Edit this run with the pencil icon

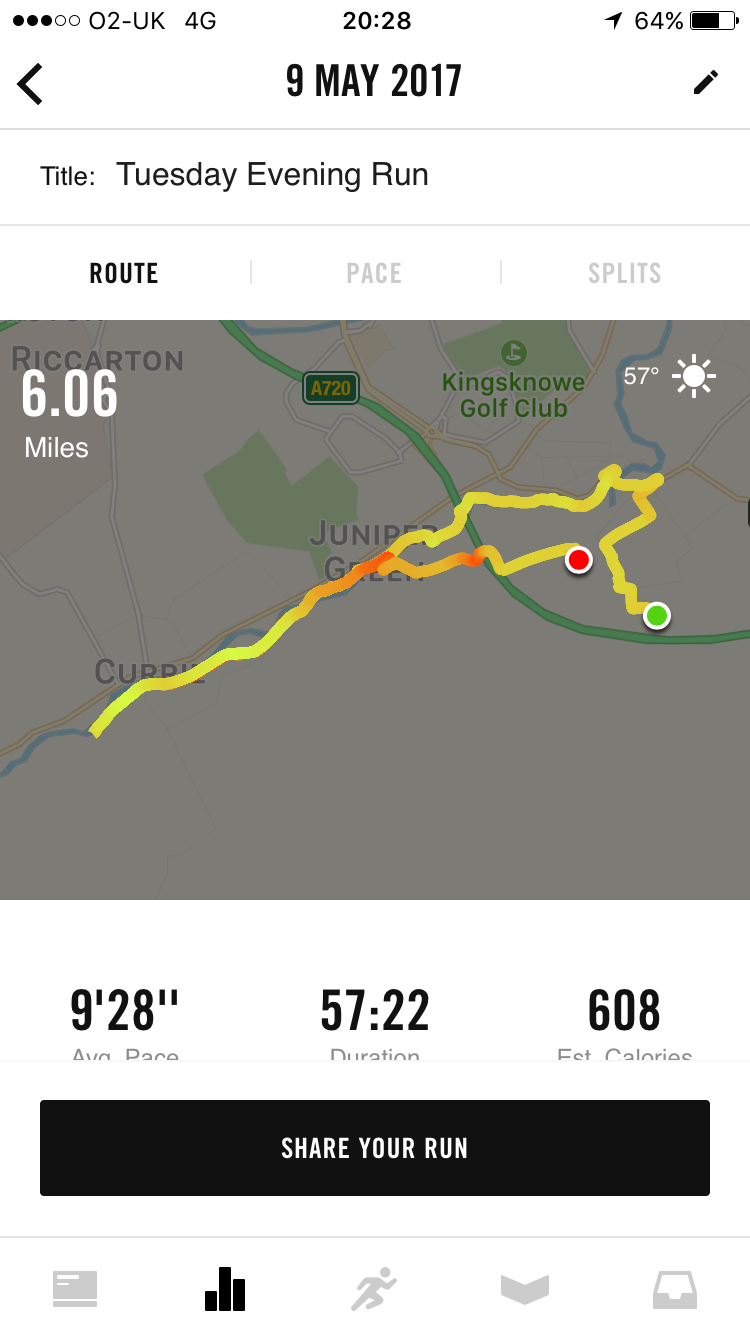[x=706, y=82]
